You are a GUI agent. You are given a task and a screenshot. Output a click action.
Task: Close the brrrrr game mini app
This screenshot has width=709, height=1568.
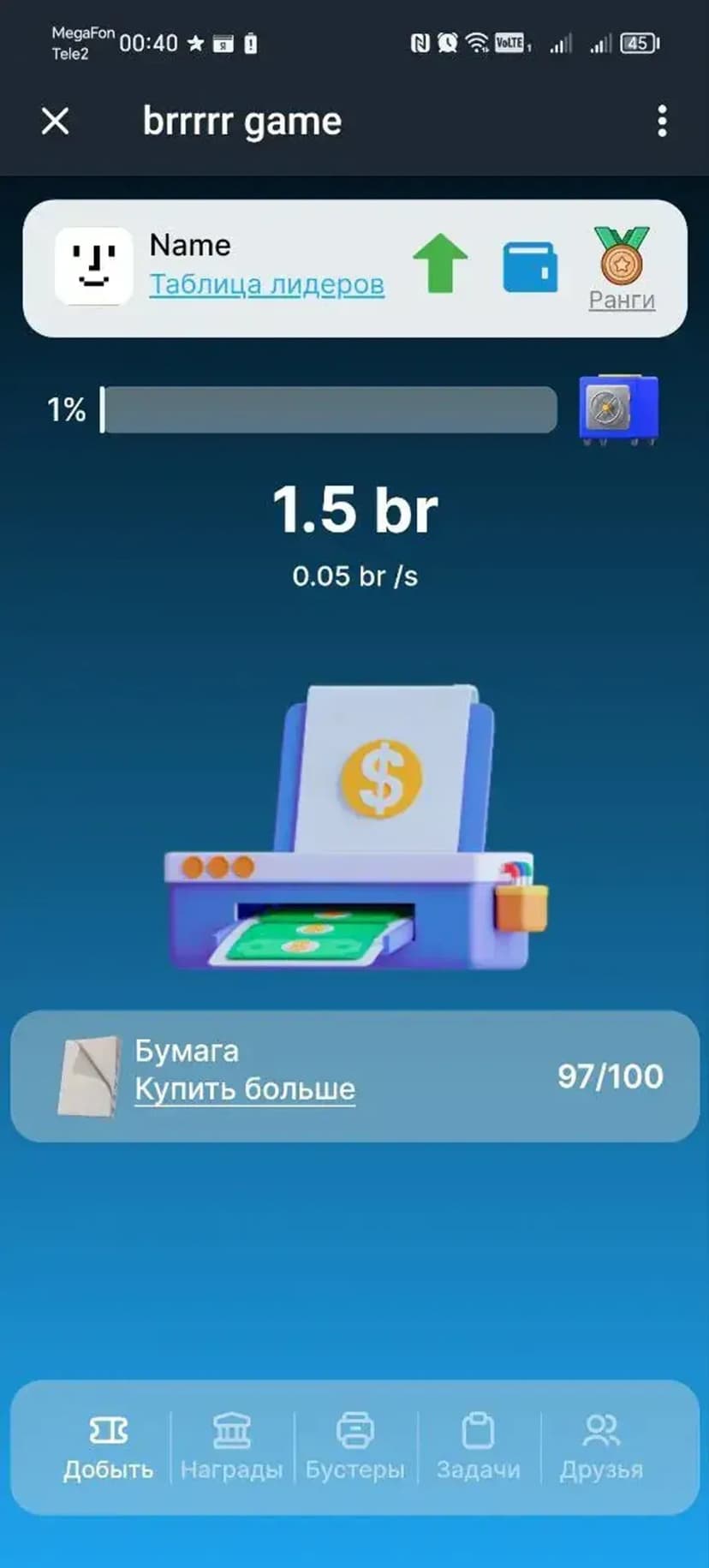click(x=56, y=122)
